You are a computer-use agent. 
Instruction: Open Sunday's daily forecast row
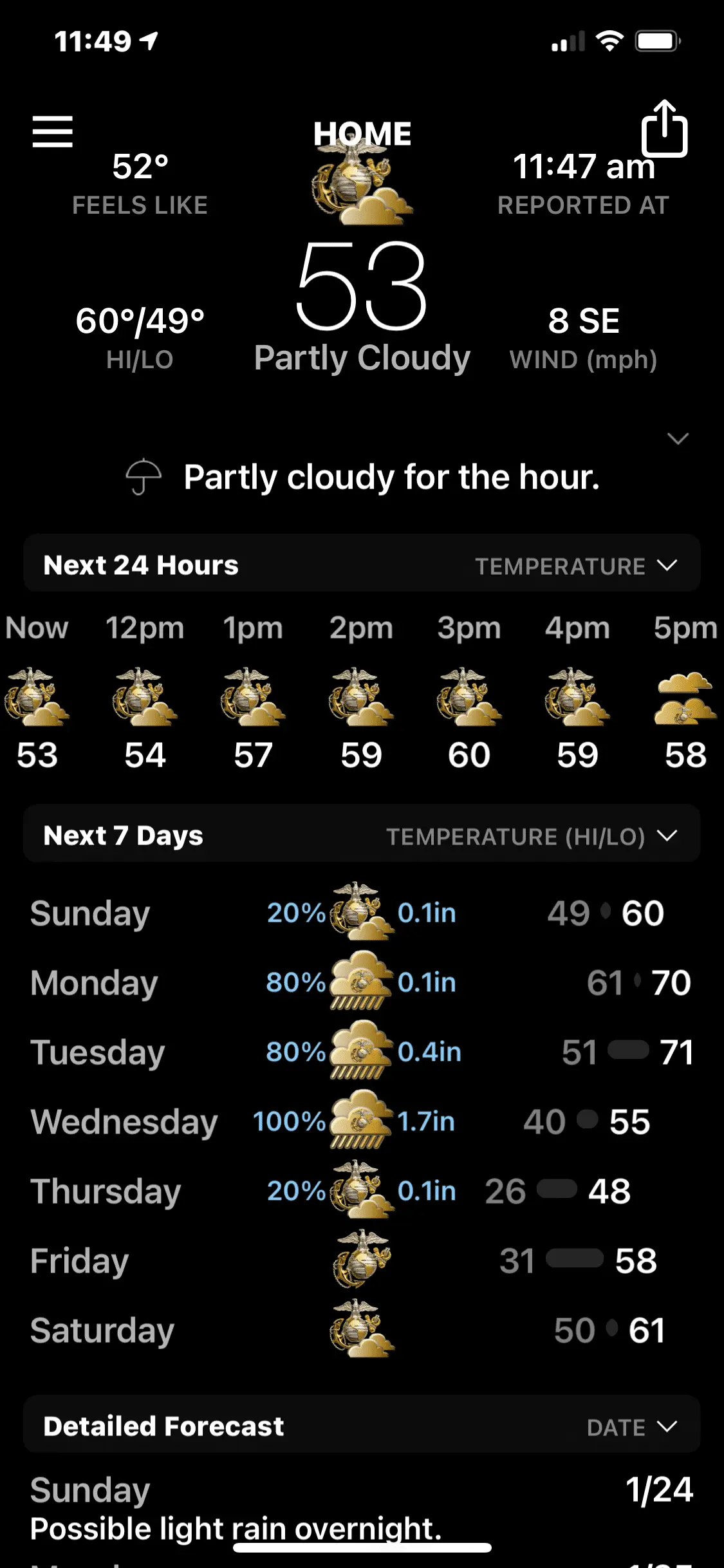[360, 913]
